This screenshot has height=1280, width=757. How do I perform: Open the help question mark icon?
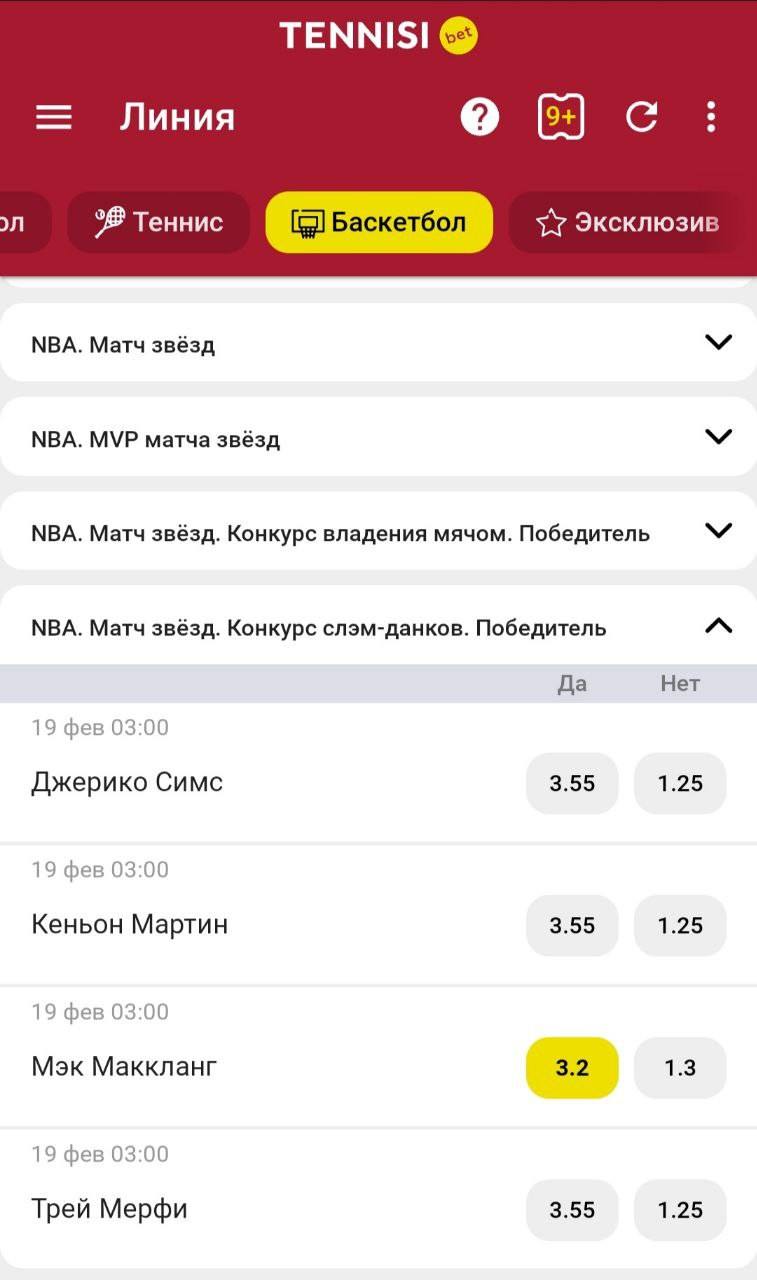click(x=479, y=118)
